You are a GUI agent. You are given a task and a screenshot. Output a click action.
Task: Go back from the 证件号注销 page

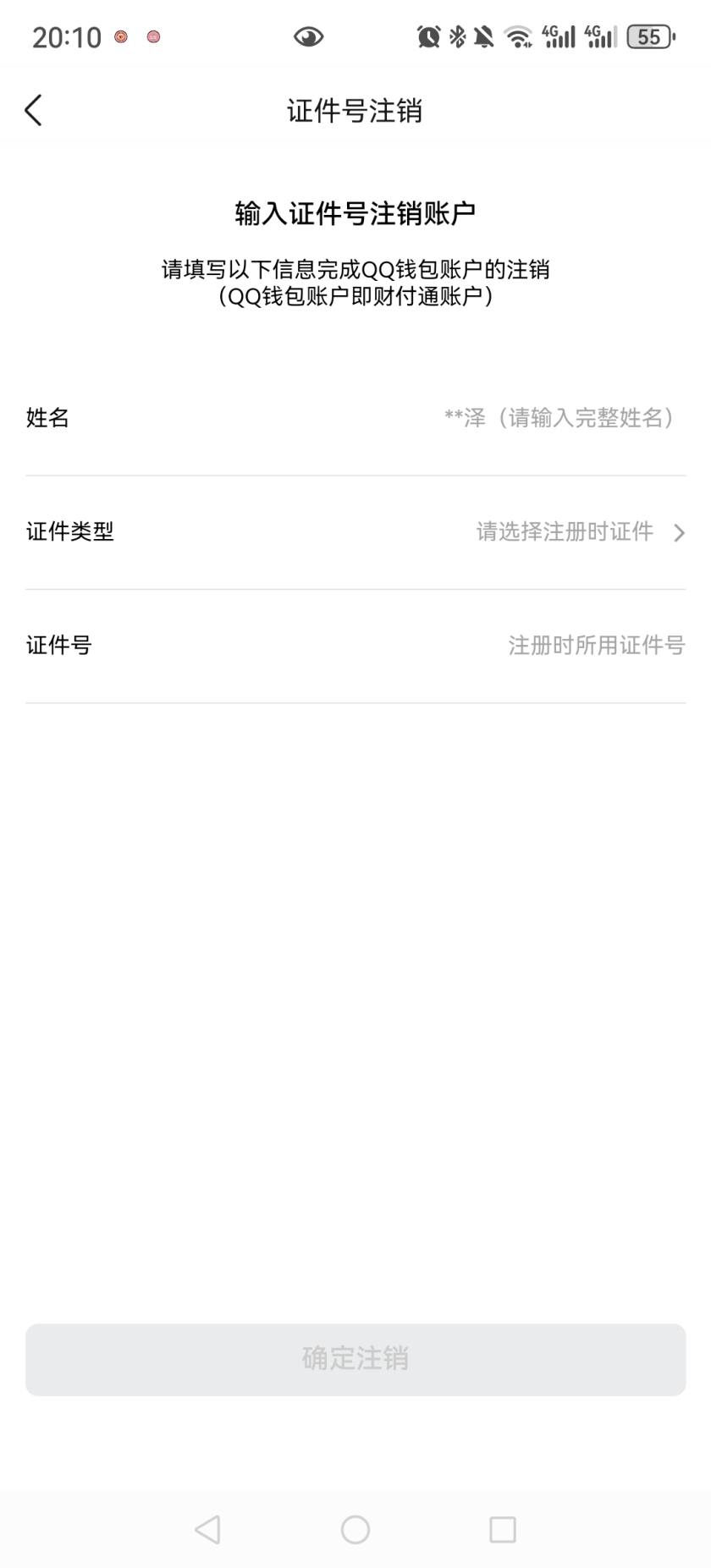click(34, 110)
